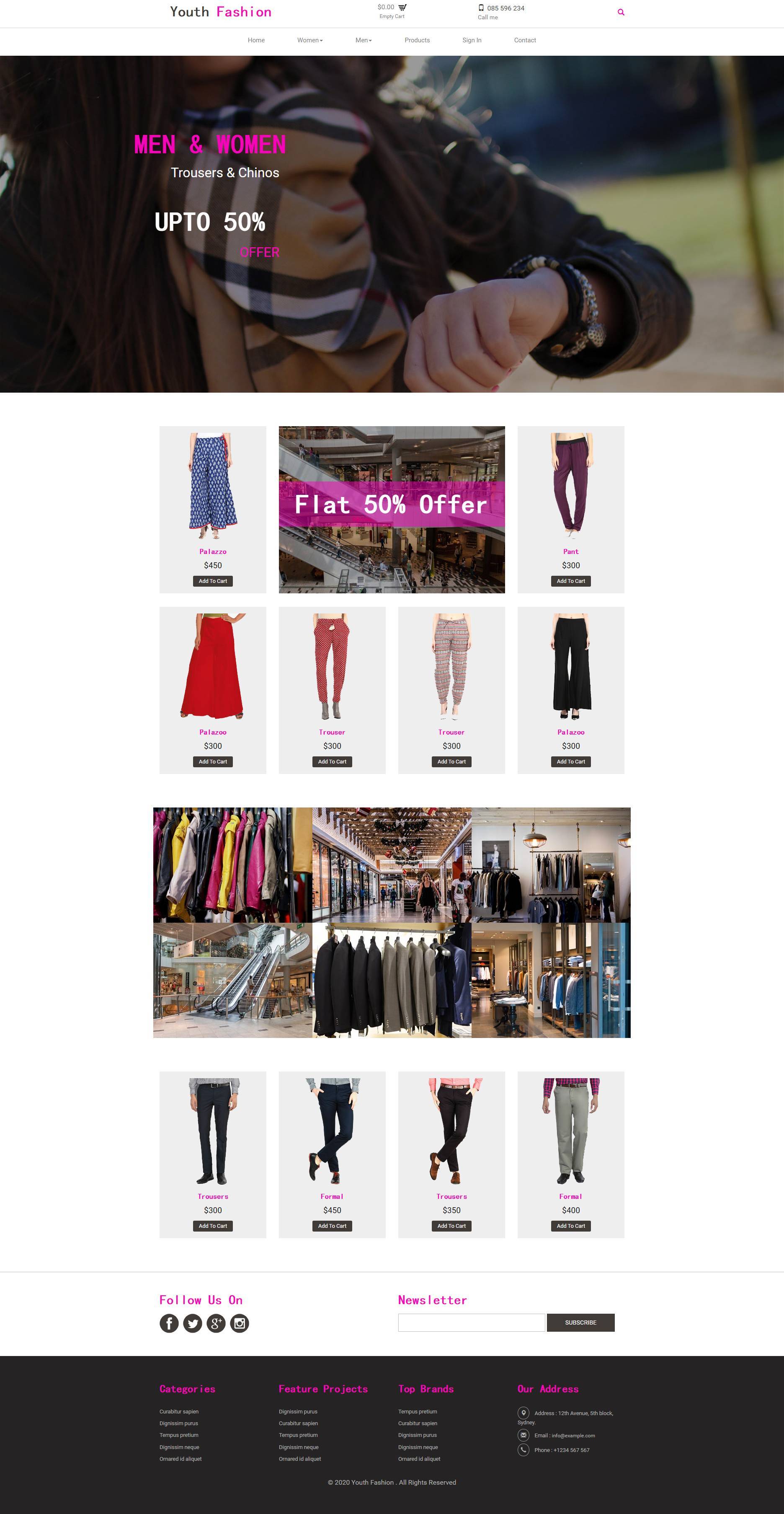Visit the Twitter profile

tap(193, 1324)
